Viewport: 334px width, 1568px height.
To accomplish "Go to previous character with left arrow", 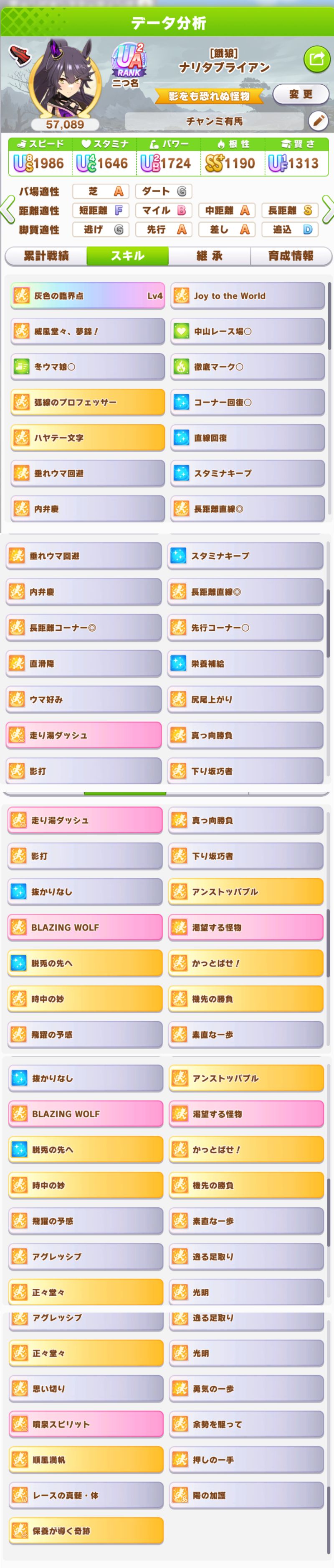I will (7, 210).
